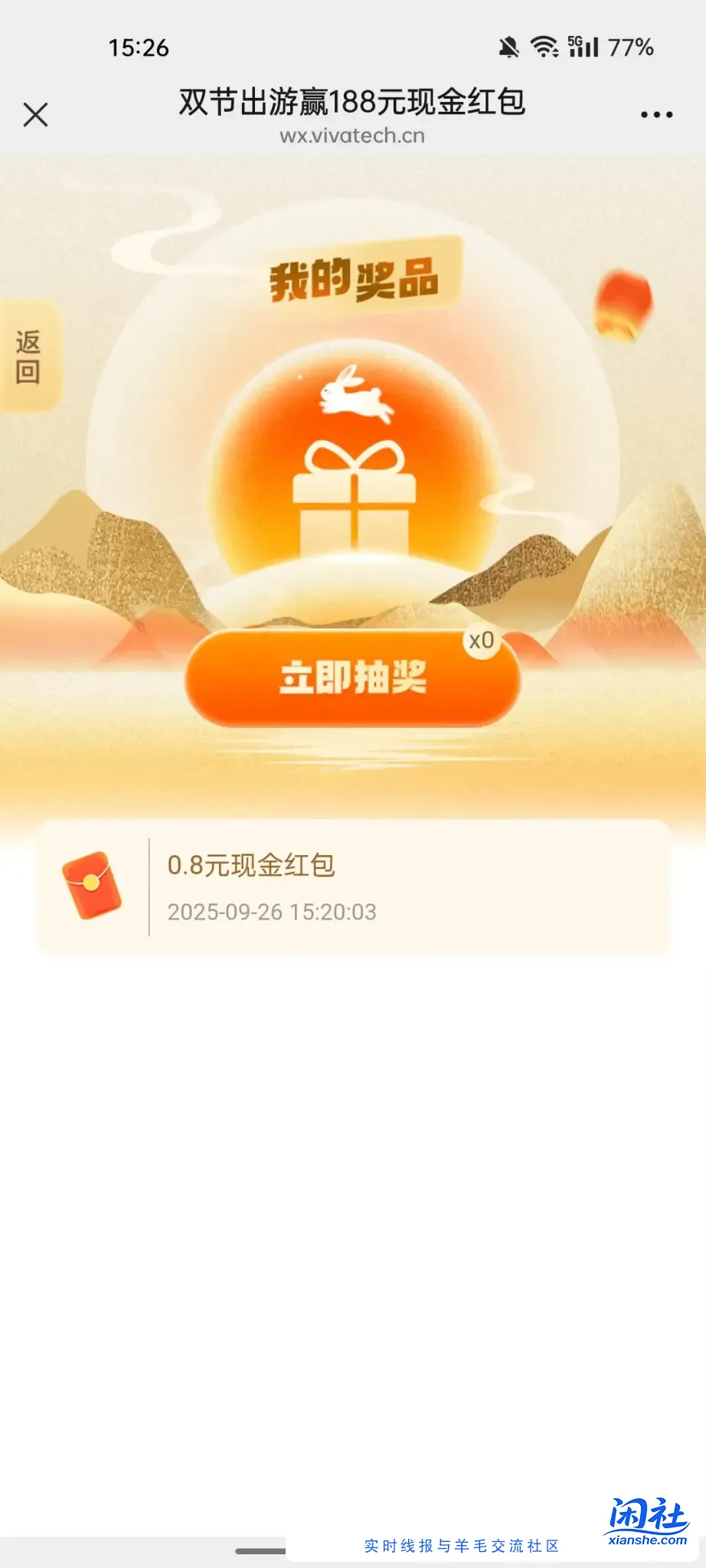The width and height of the screenshot is (706, 1568).
Task: Open the 0.8元现金红包 prize record
Action: [x=353, y=887]
